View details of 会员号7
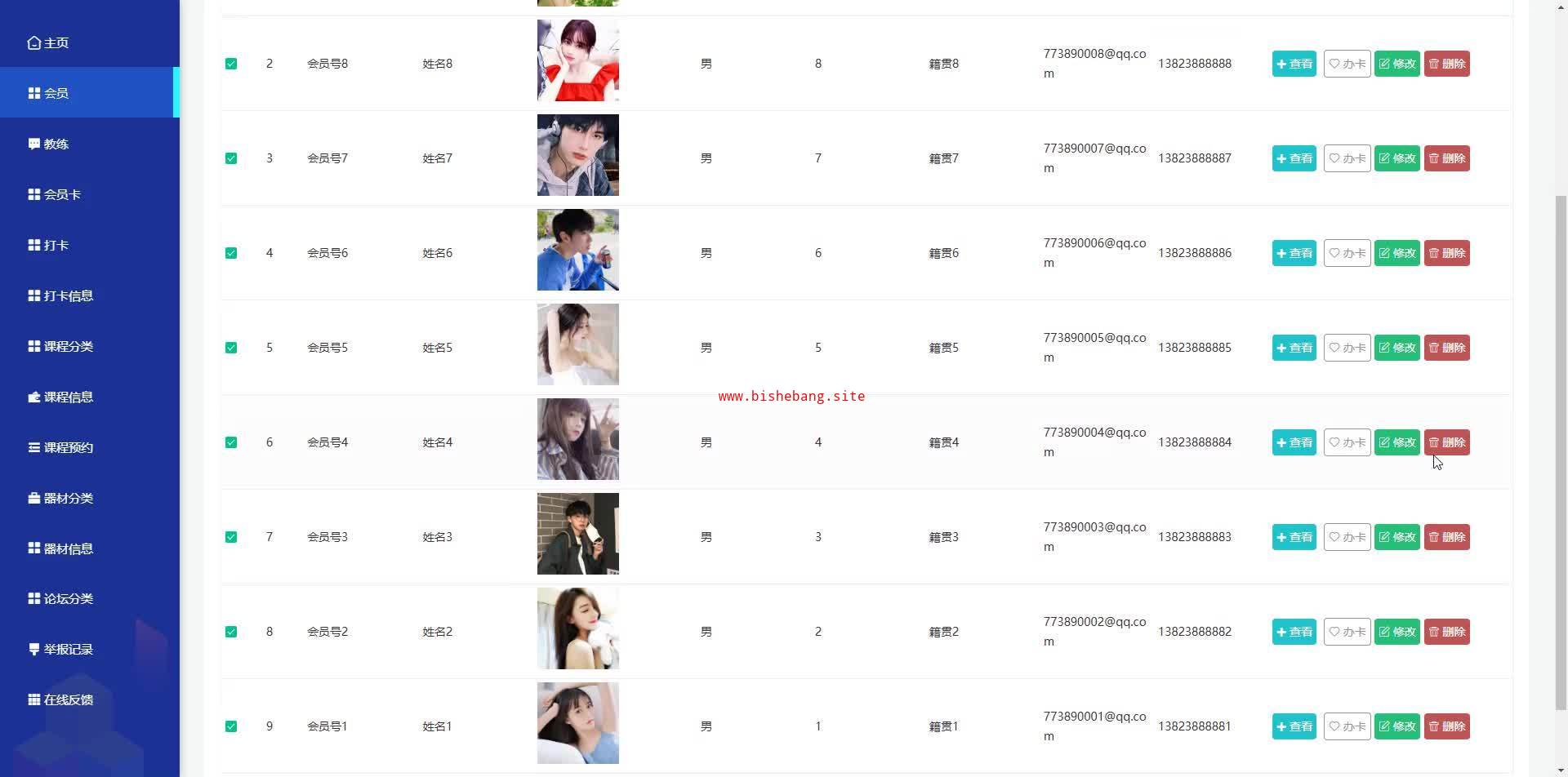Image resolution: width=1568 pixels, height=777 pixels. (1294, 158)
